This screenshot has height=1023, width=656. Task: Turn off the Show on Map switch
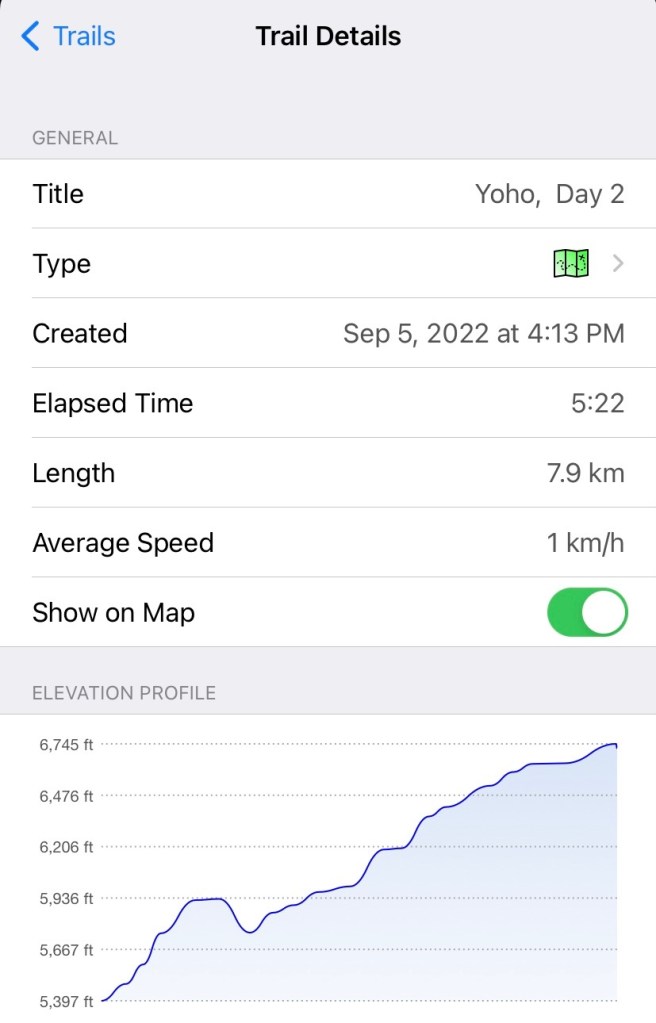point(587,612)
